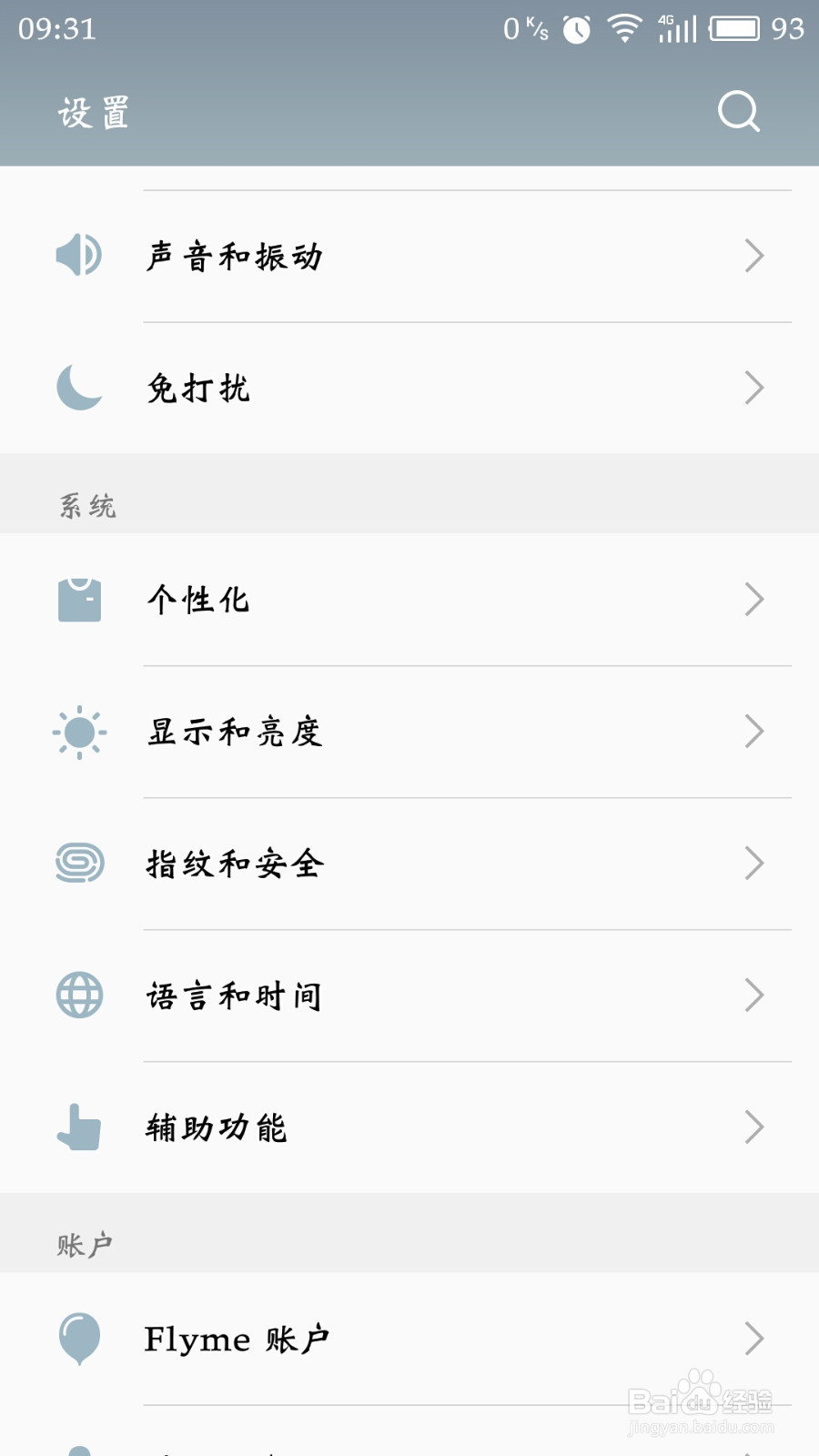Expand 免打扰 using the right arrow

(x=754, y=388)
